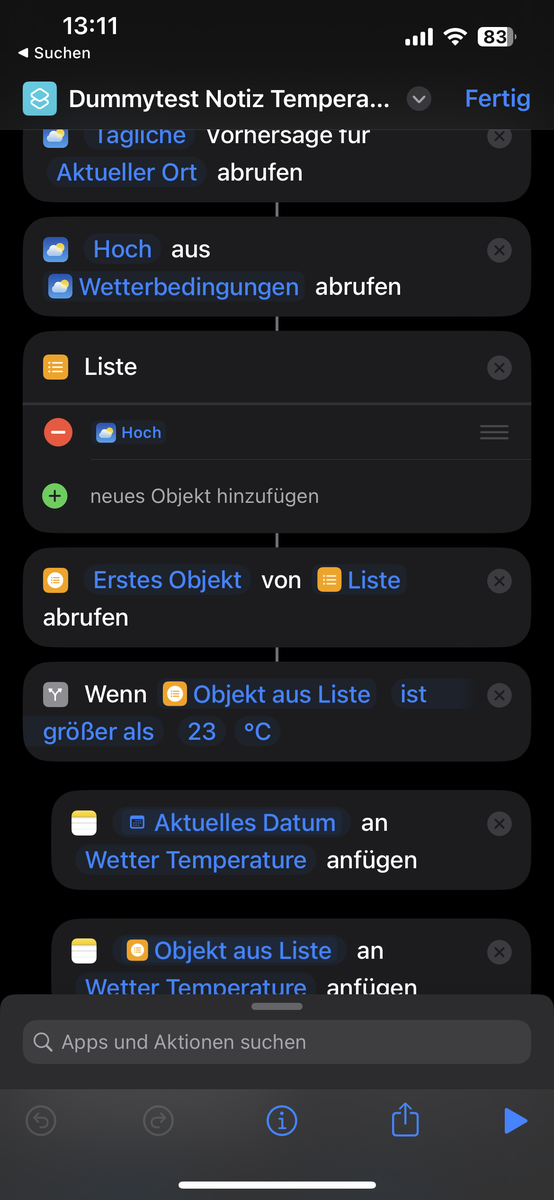This screenshot has width=554, height=1200.
Task: Change the °C unit parameter
Action: click(257, 732)
